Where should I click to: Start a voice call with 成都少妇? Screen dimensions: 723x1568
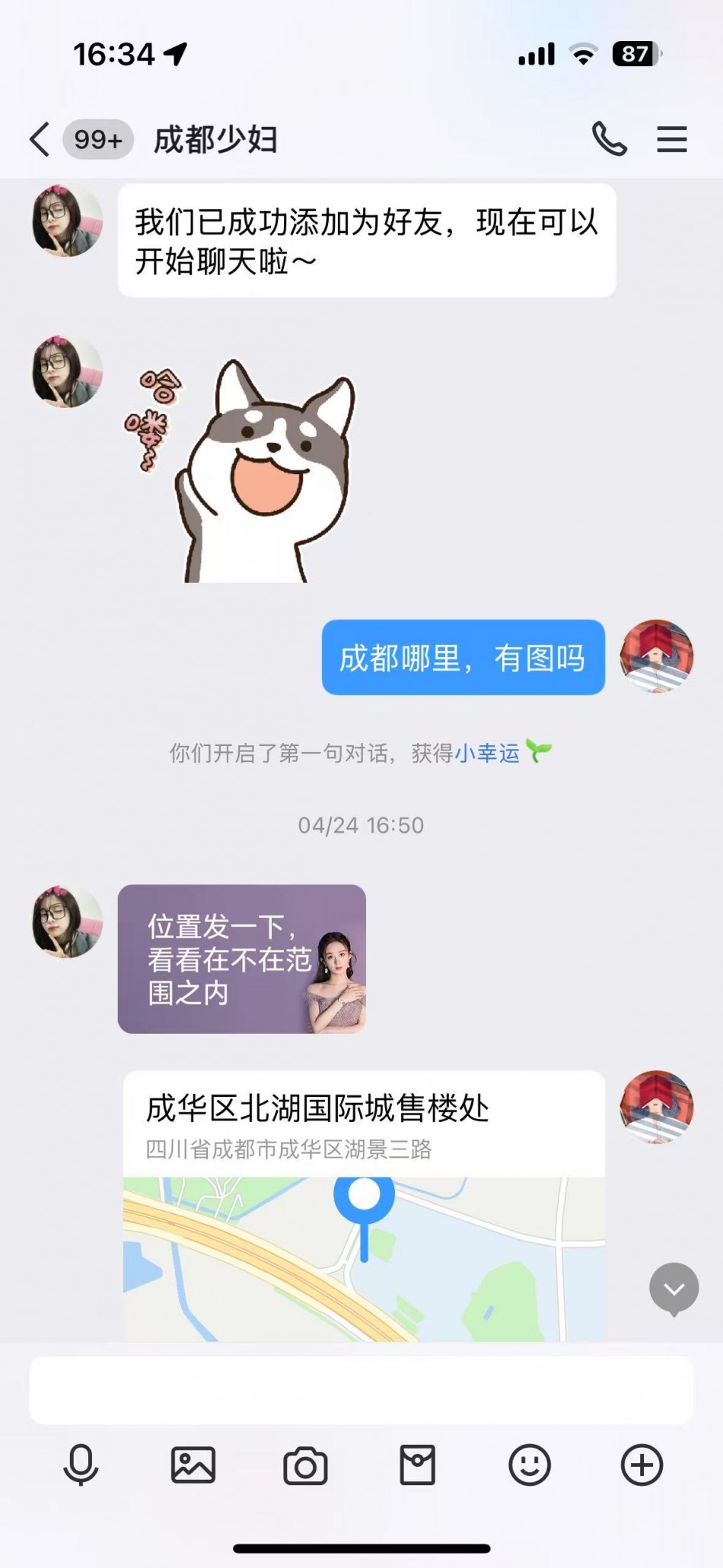pyautogui.click(x=609, y=139)
